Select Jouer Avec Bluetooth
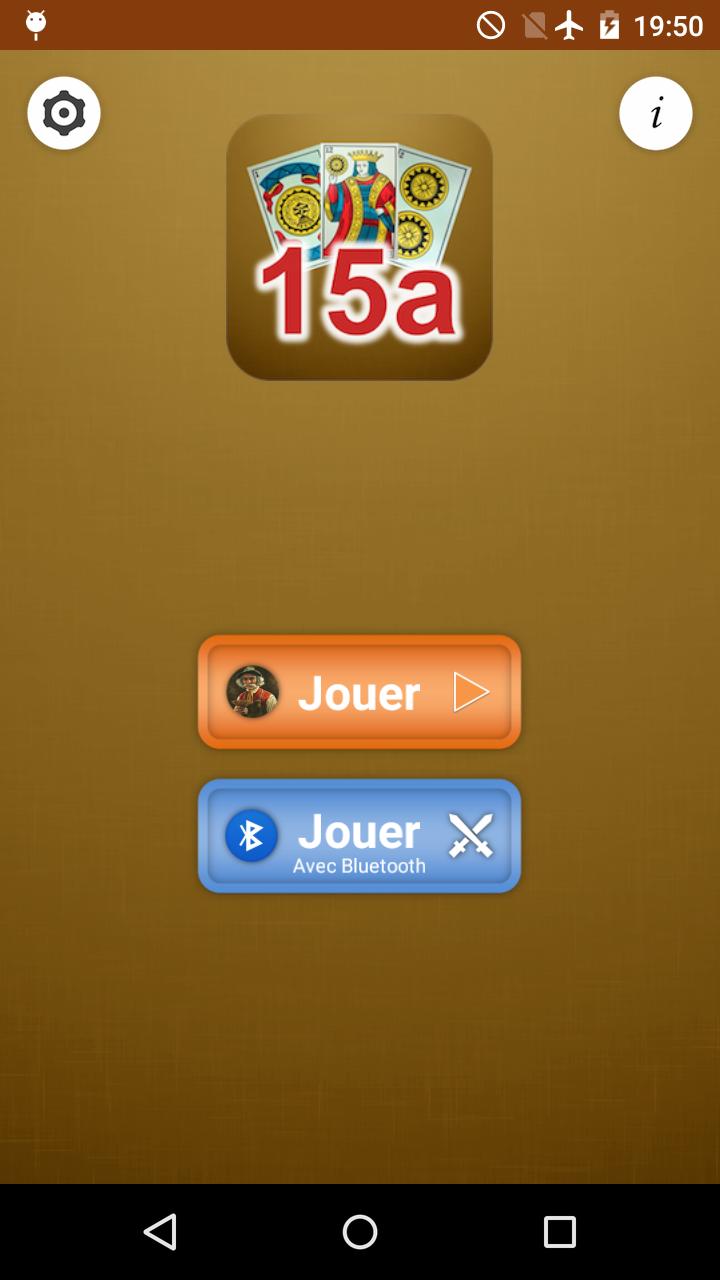This screenshot has height=1280, width=720. point(360,836)
